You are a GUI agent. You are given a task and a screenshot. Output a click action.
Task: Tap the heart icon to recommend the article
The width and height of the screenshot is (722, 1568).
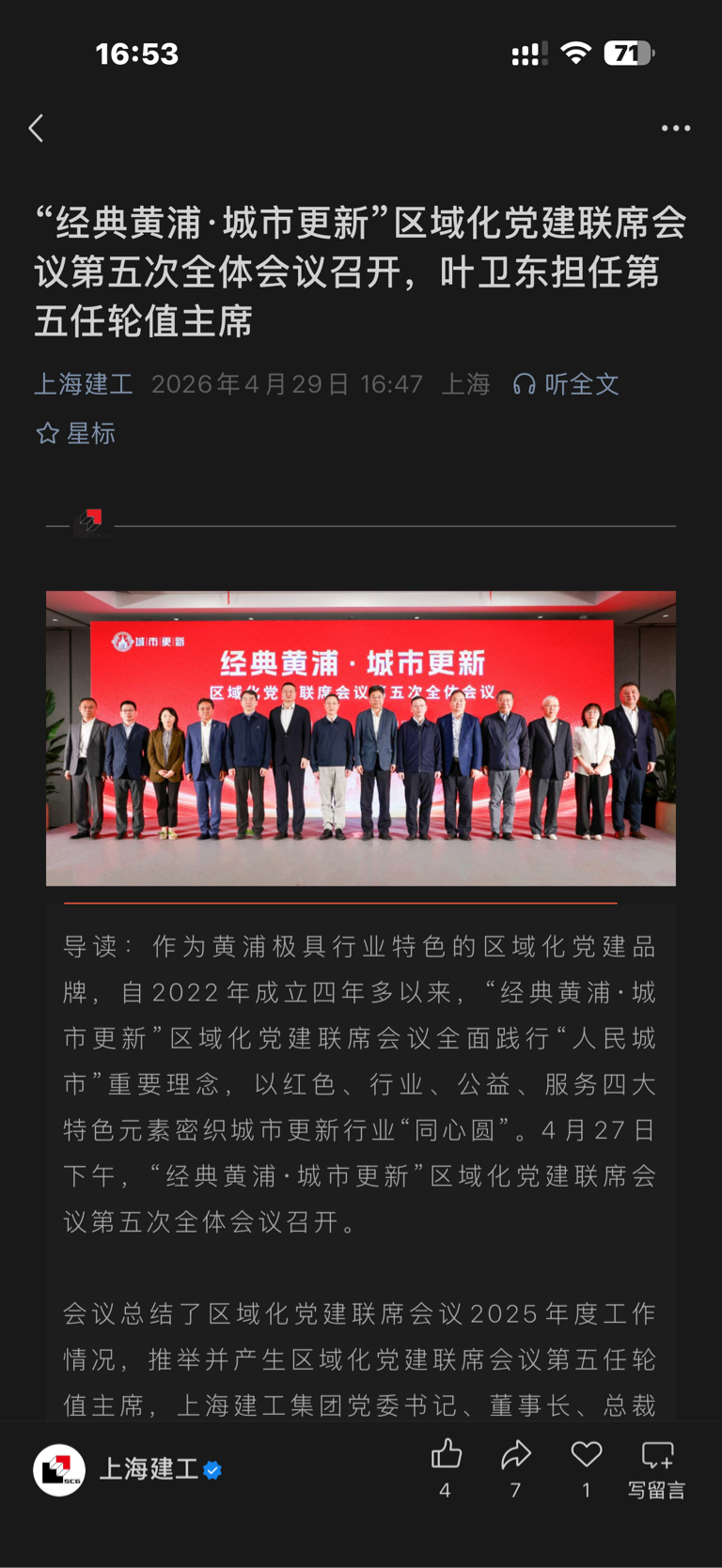[587, 1467]
